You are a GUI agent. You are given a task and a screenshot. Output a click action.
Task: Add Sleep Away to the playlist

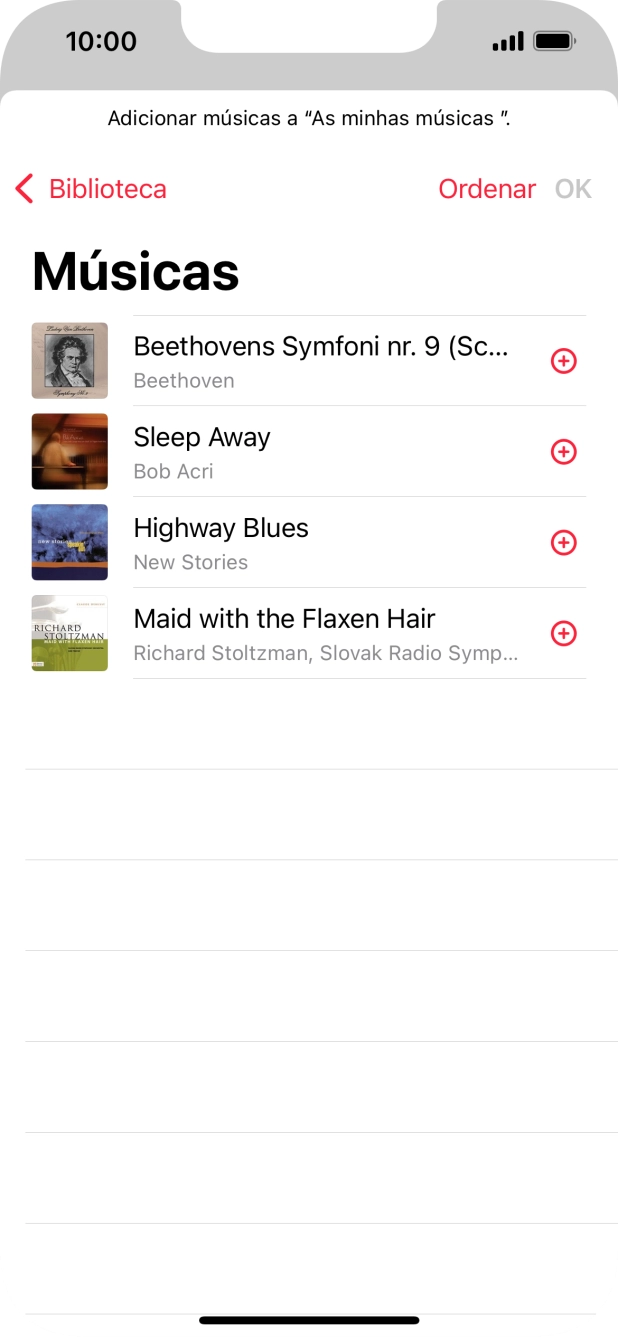[x=564, y=452]
